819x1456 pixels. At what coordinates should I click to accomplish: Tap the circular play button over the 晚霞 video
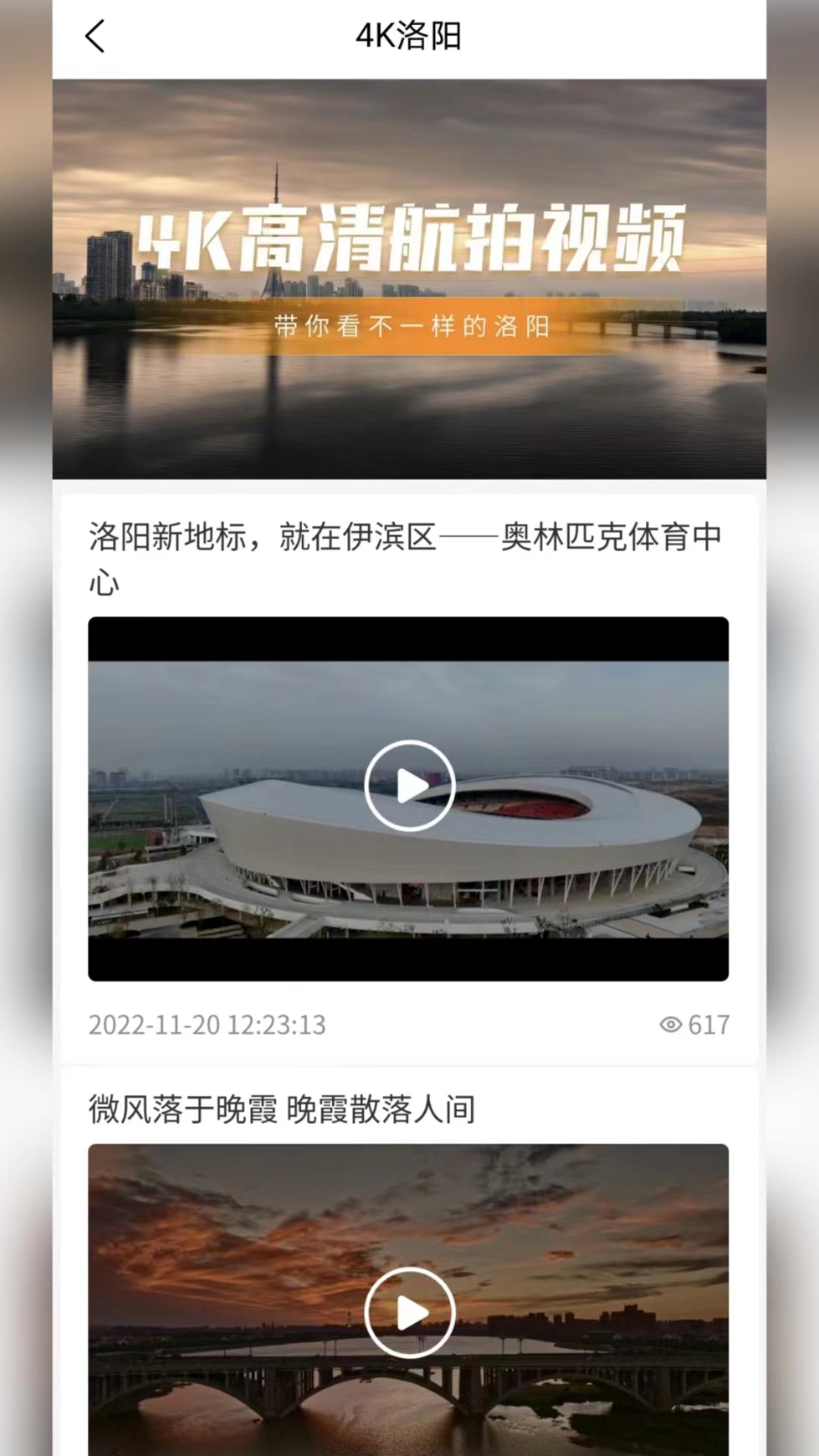(x=409, y=1312)
